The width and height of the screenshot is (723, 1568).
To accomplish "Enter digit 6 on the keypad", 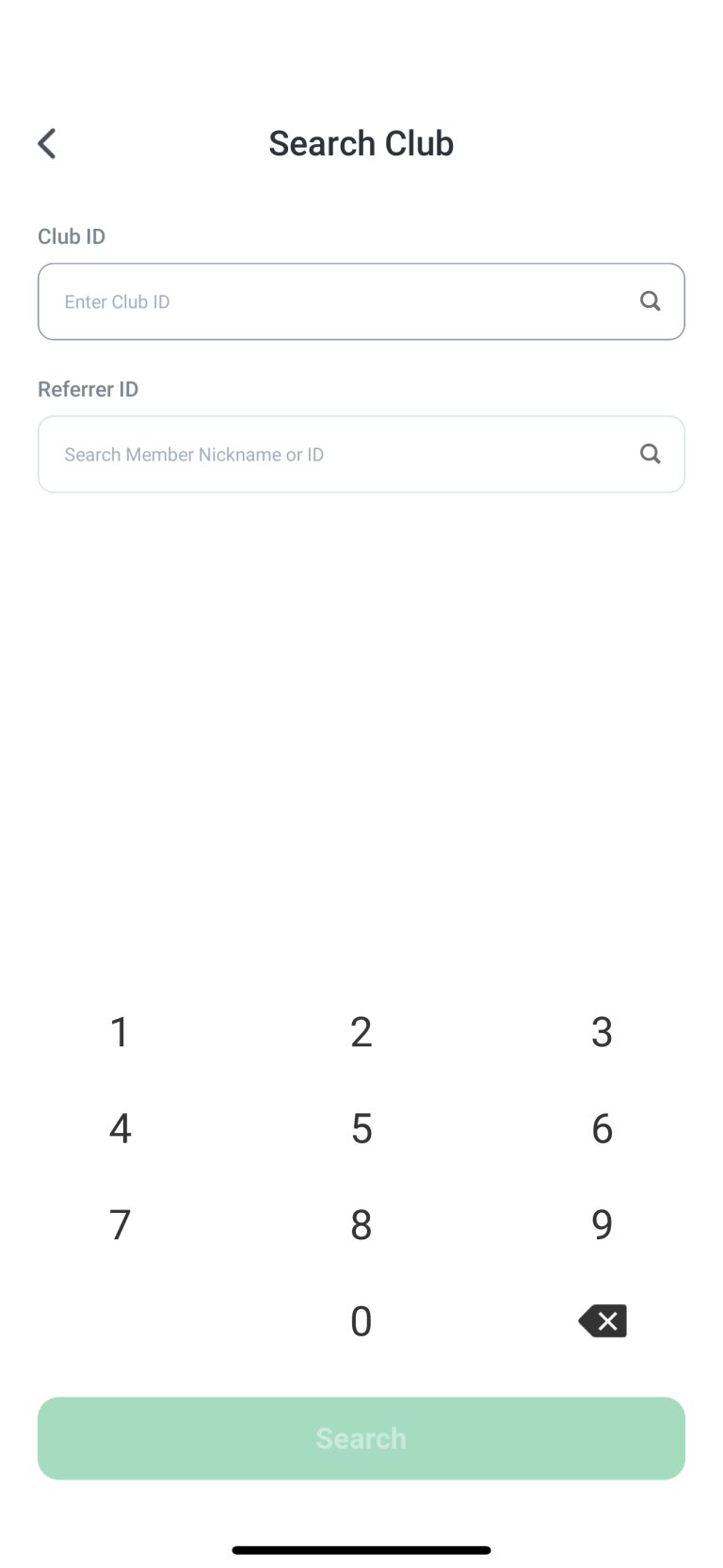I will (602, 1128).
